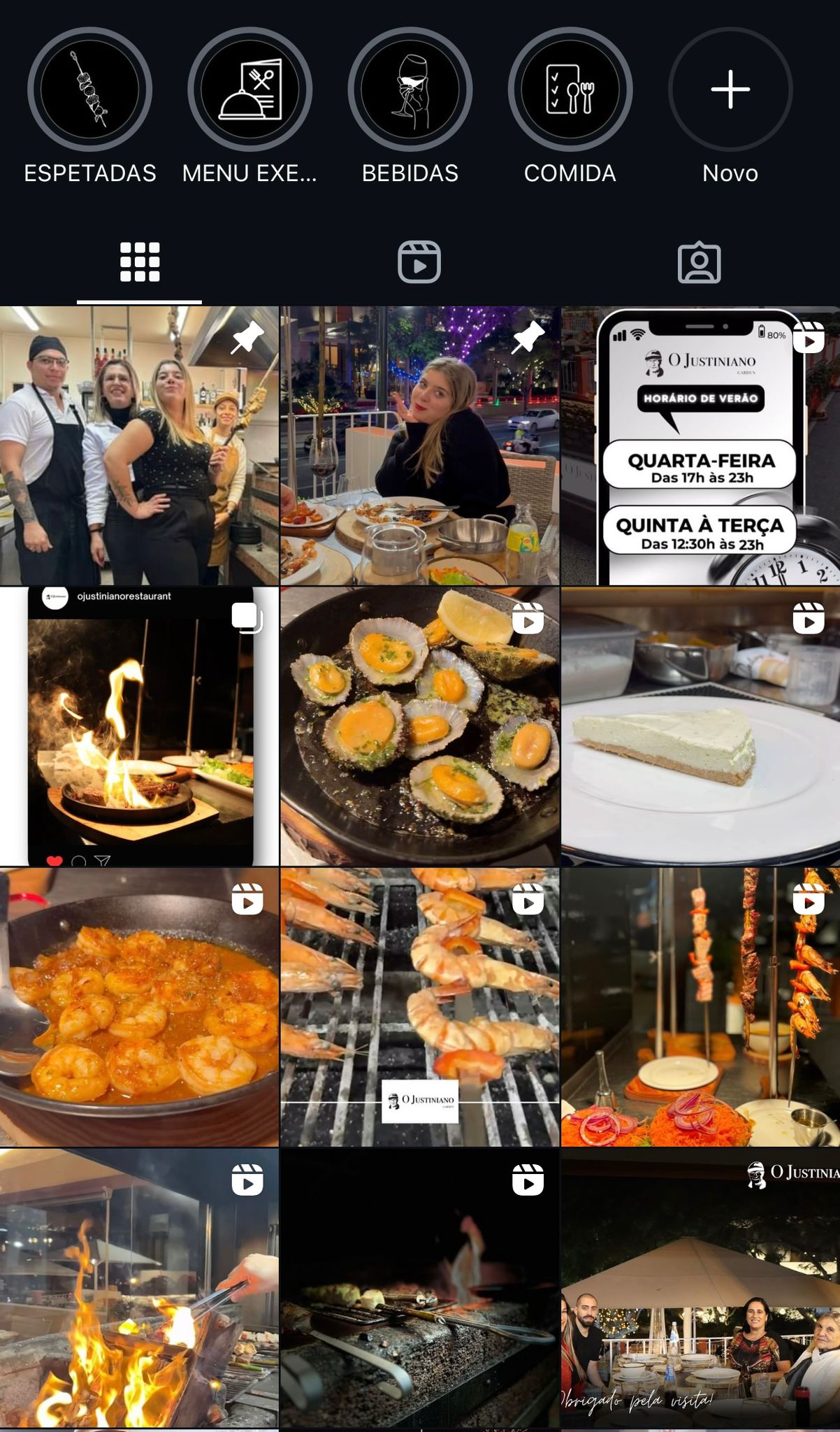Switch to the posts grid tab
This screenshot has height=1432, width=840.
click(140, 262)
